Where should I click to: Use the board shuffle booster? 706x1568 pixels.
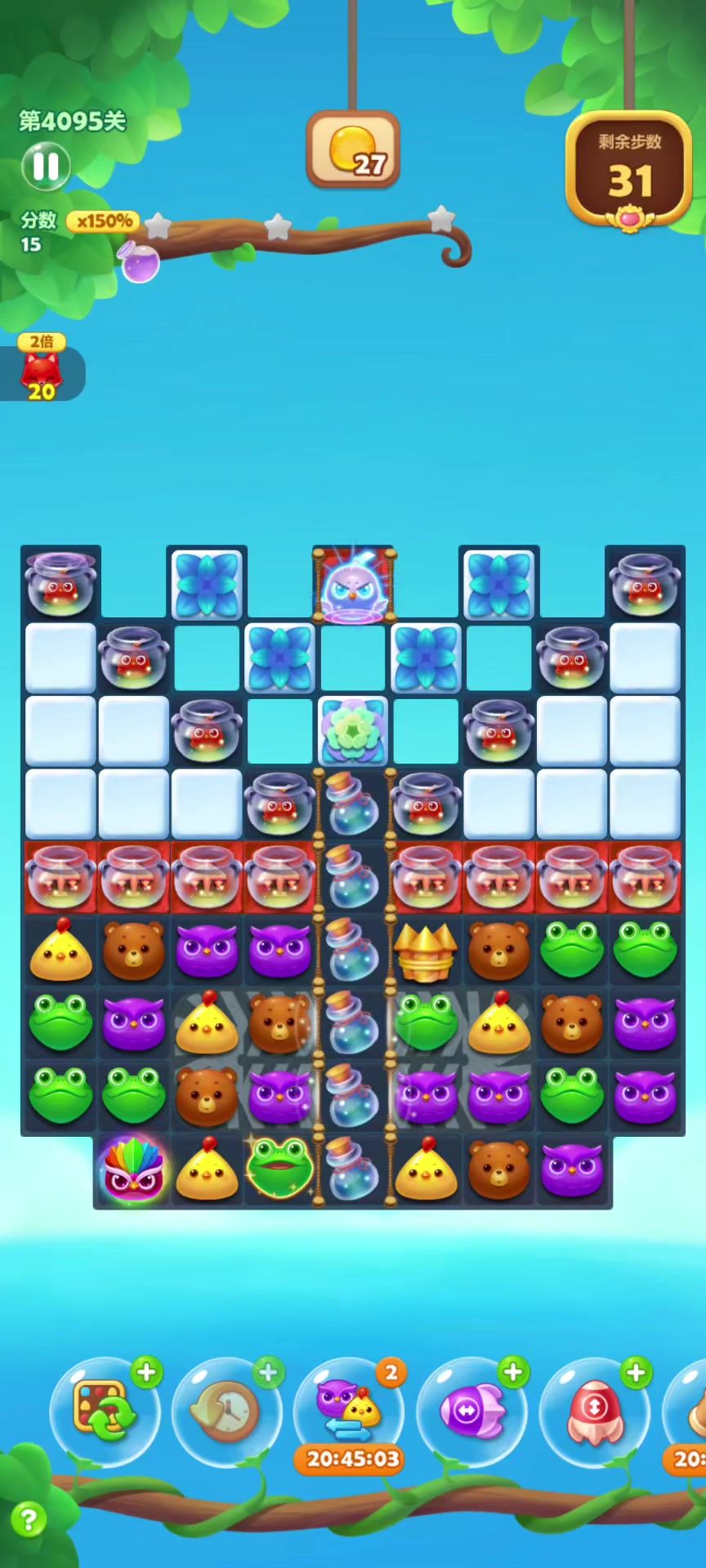[x=104, y=1412]
